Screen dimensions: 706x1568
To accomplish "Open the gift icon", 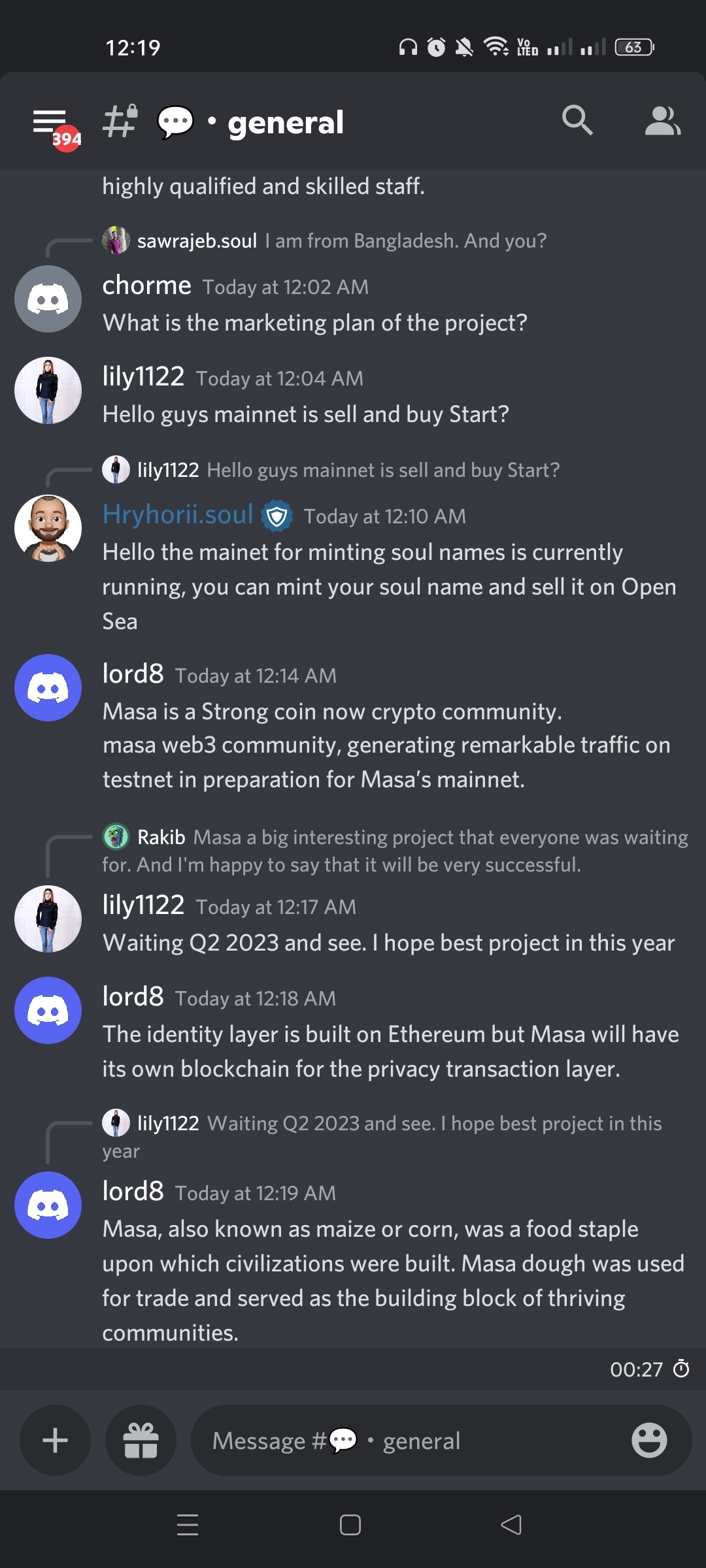I will (x=141, y=1441).
